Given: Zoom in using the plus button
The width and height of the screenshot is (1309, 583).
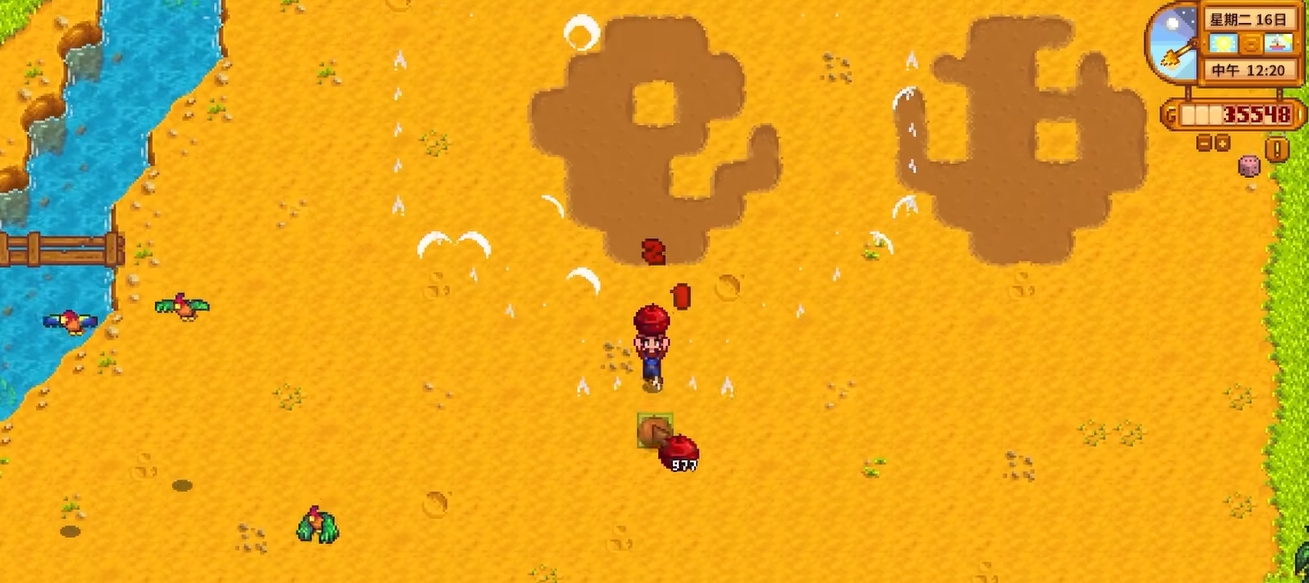Looking at the screenshot, I should (x=1223, y=143).
